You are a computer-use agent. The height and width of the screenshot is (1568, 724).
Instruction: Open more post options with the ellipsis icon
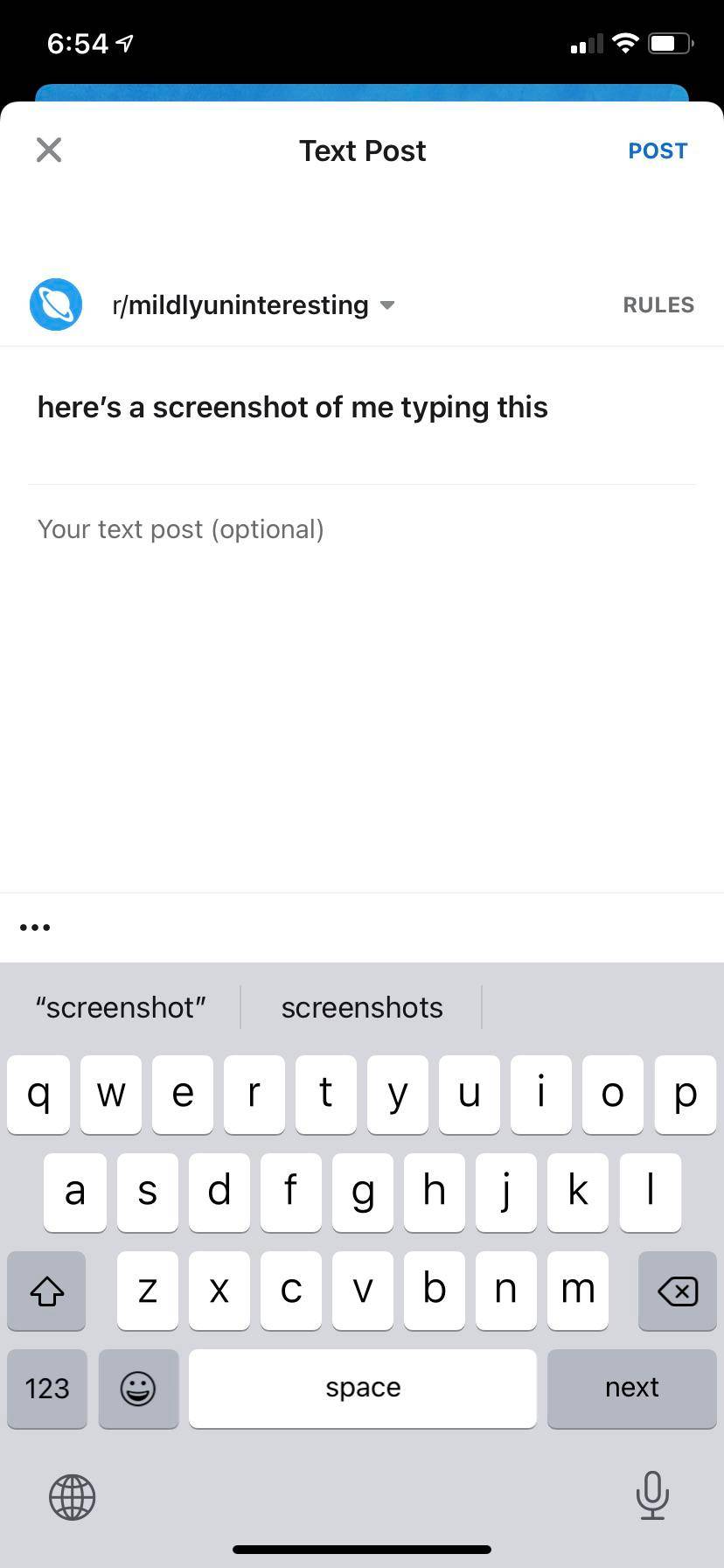click(34, 927)
